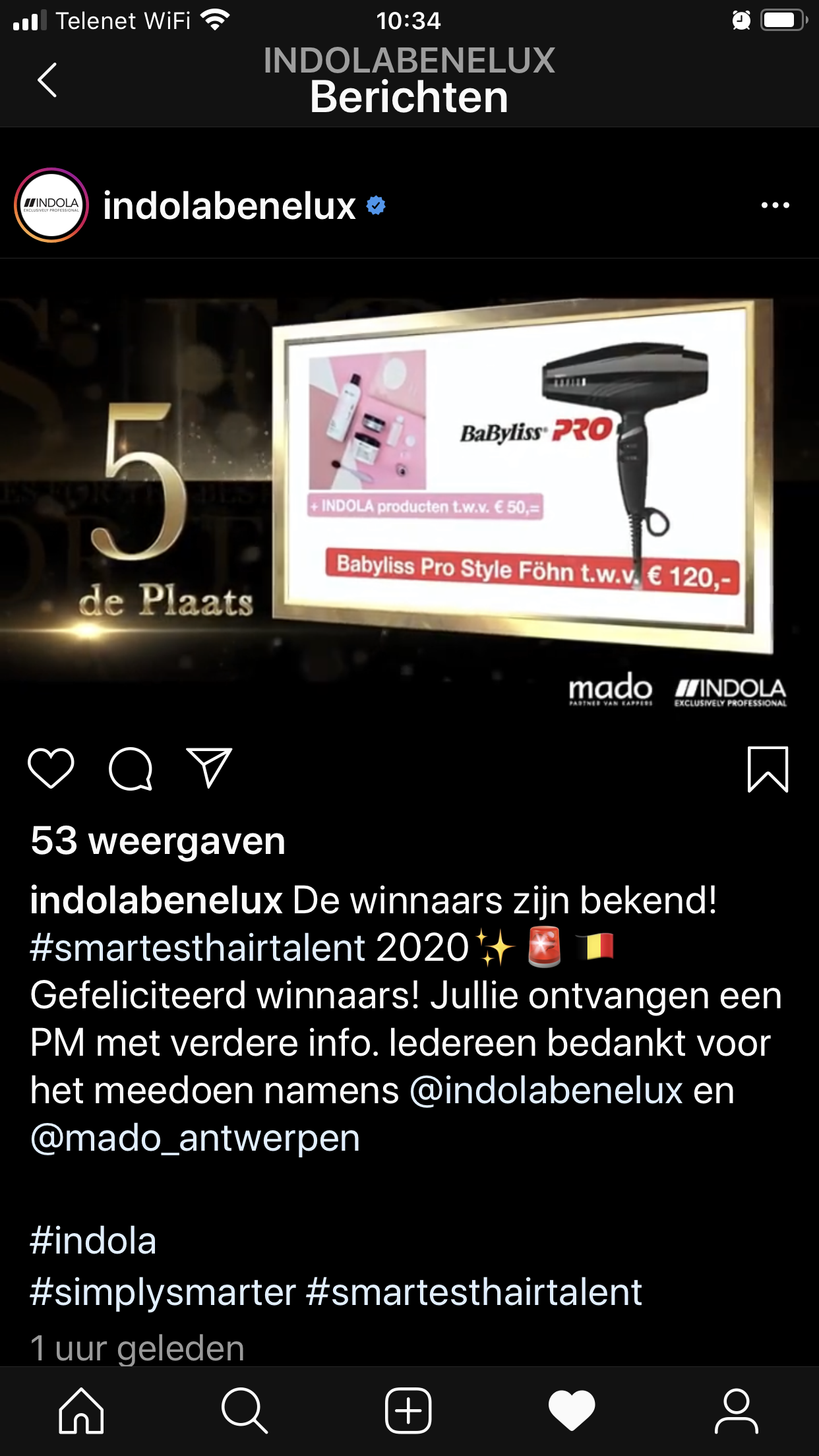Switch to the Profile tab
This screenshot has width=819, height=1456.
coord(736,1411)
